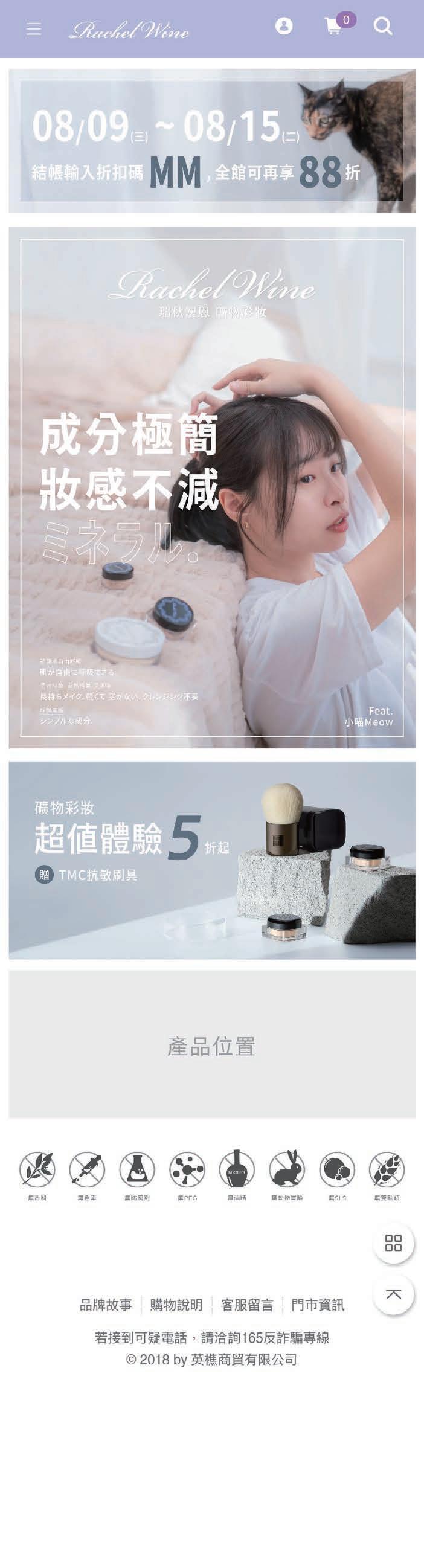Viewport: 424px width, 1568px height.
Task: Open the 購物說明 footer link
Action: (x=176, y=1305)
